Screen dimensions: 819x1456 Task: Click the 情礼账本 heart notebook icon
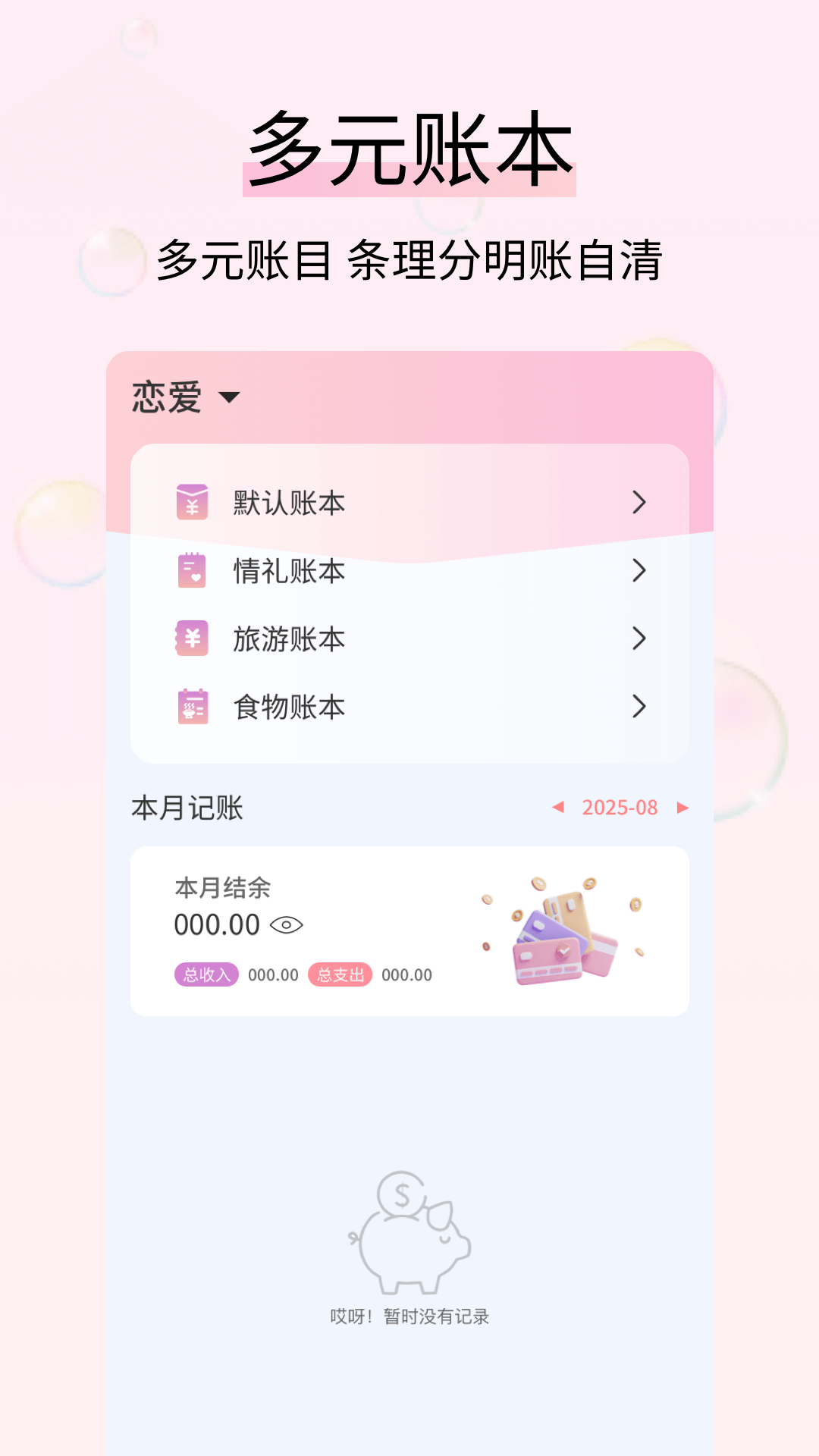(192, 571)
